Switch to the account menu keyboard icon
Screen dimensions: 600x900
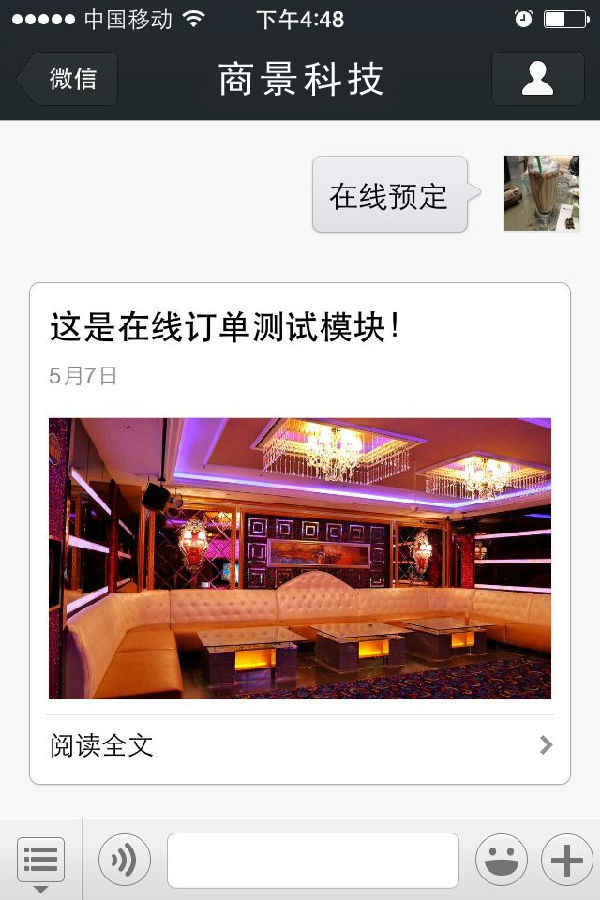(x=41, y=860)
